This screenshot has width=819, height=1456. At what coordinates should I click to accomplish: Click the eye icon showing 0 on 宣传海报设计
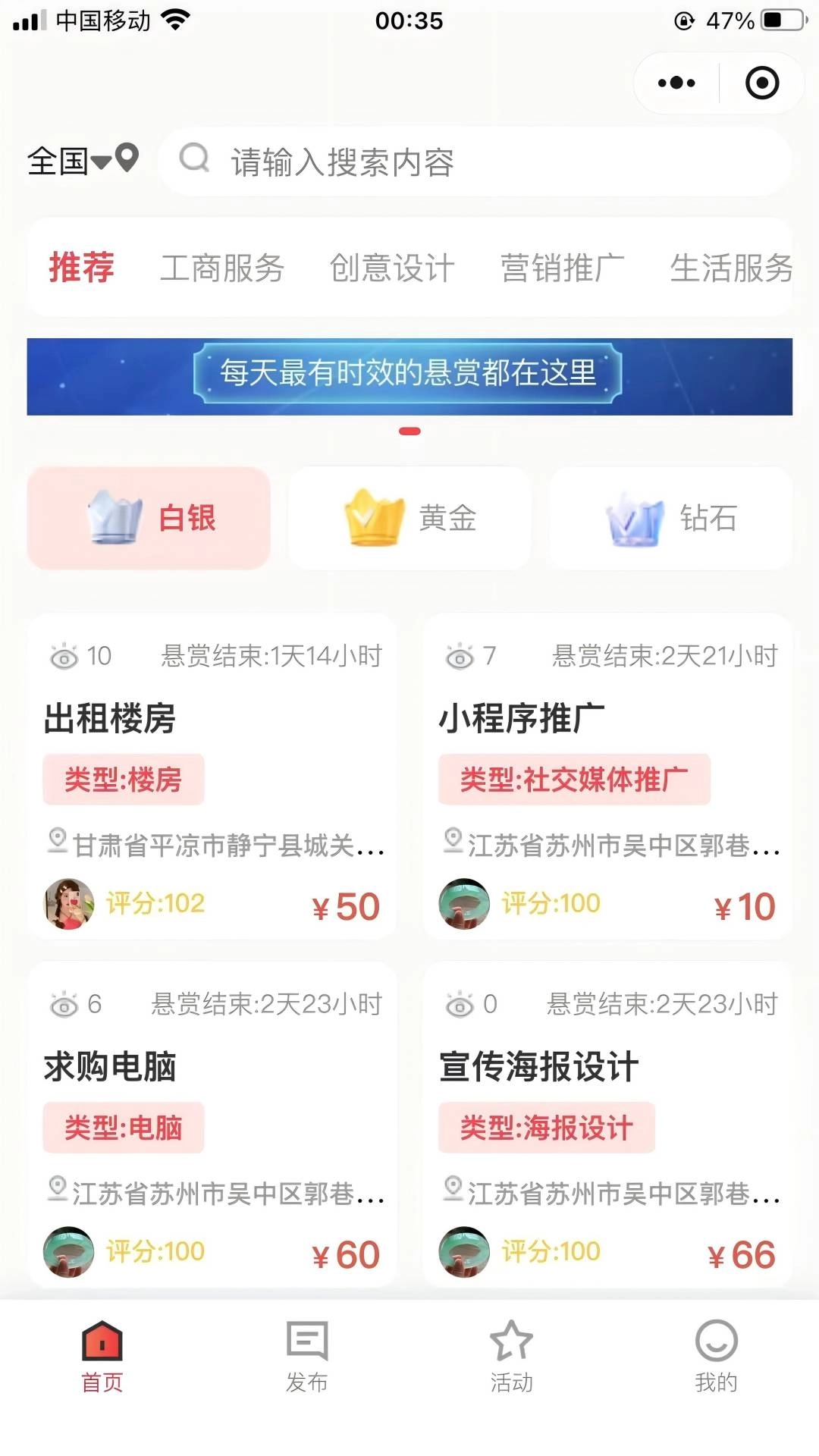(460, 1005)
